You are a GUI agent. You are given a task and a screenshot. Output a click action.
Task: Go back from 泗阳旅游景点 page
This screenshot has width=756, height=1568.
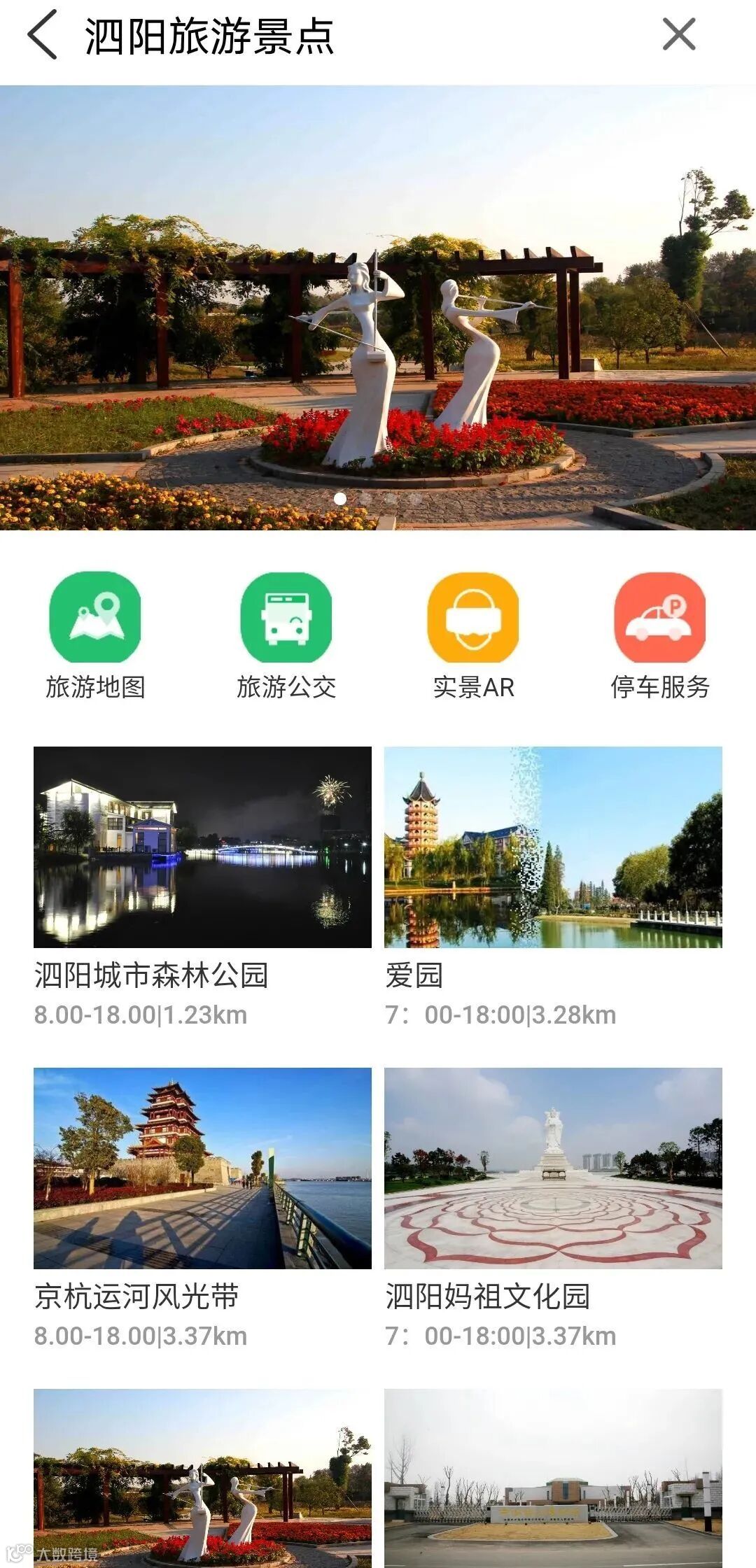click(42, 36)
